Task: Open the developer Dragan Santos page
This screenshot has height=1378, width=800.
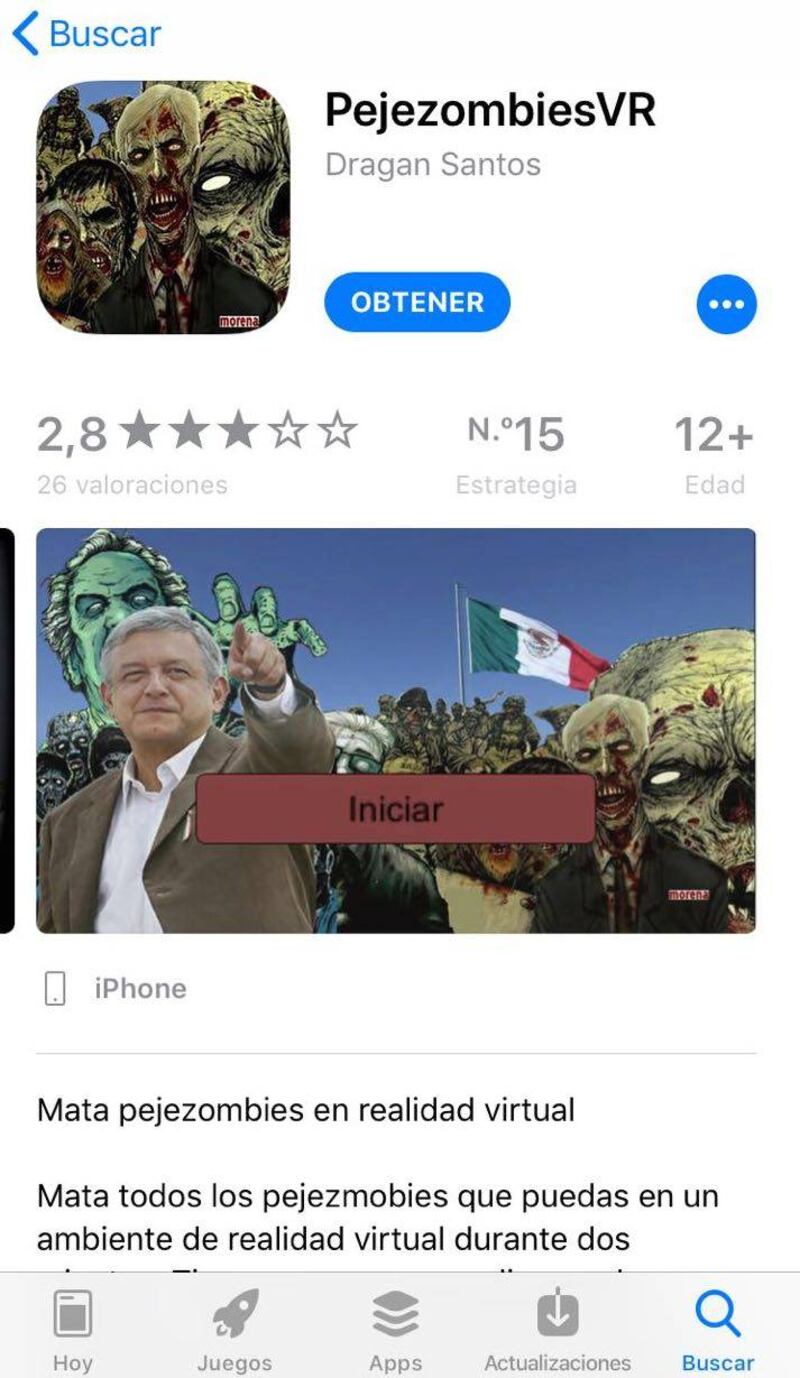Action: 432,164
